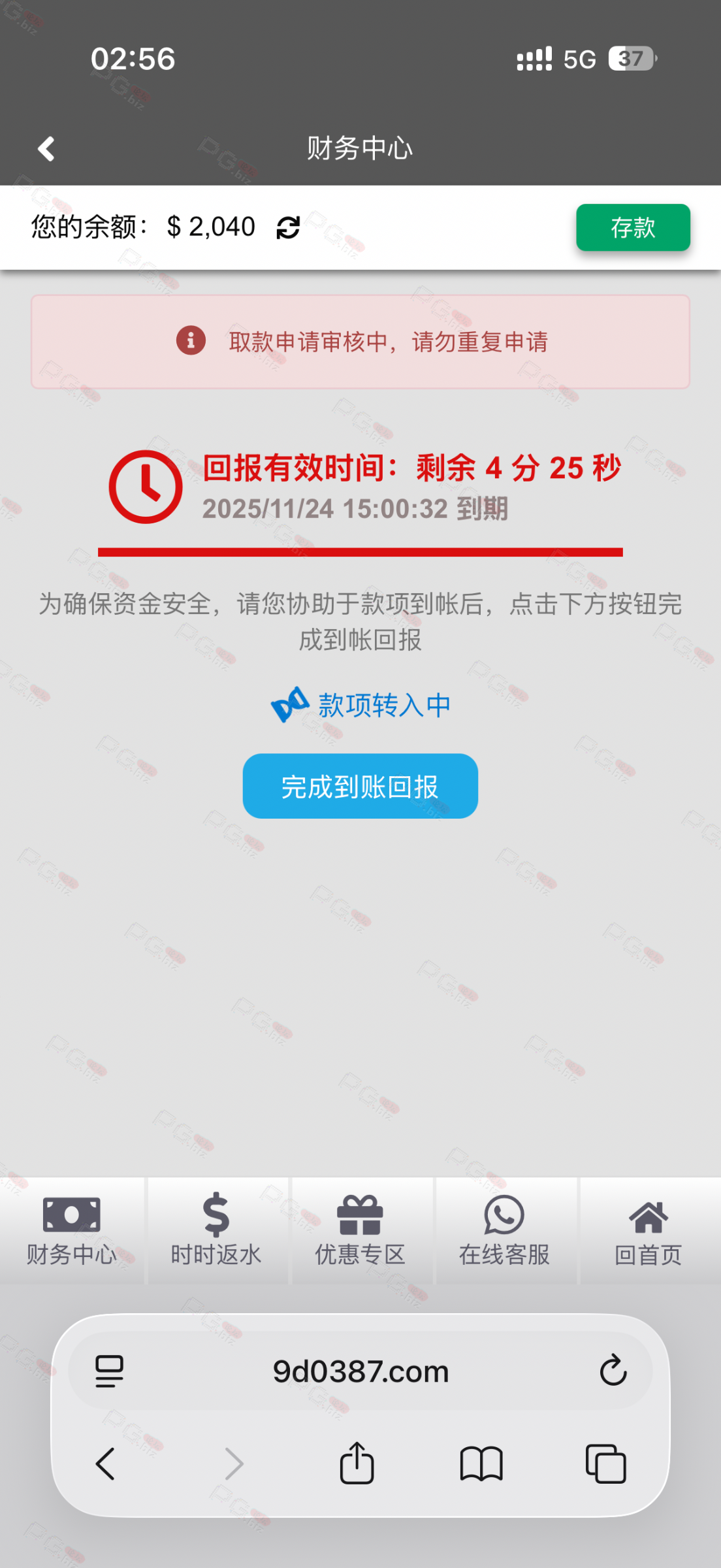
Task: Refresh the account balance
Action: pos(288,228)
